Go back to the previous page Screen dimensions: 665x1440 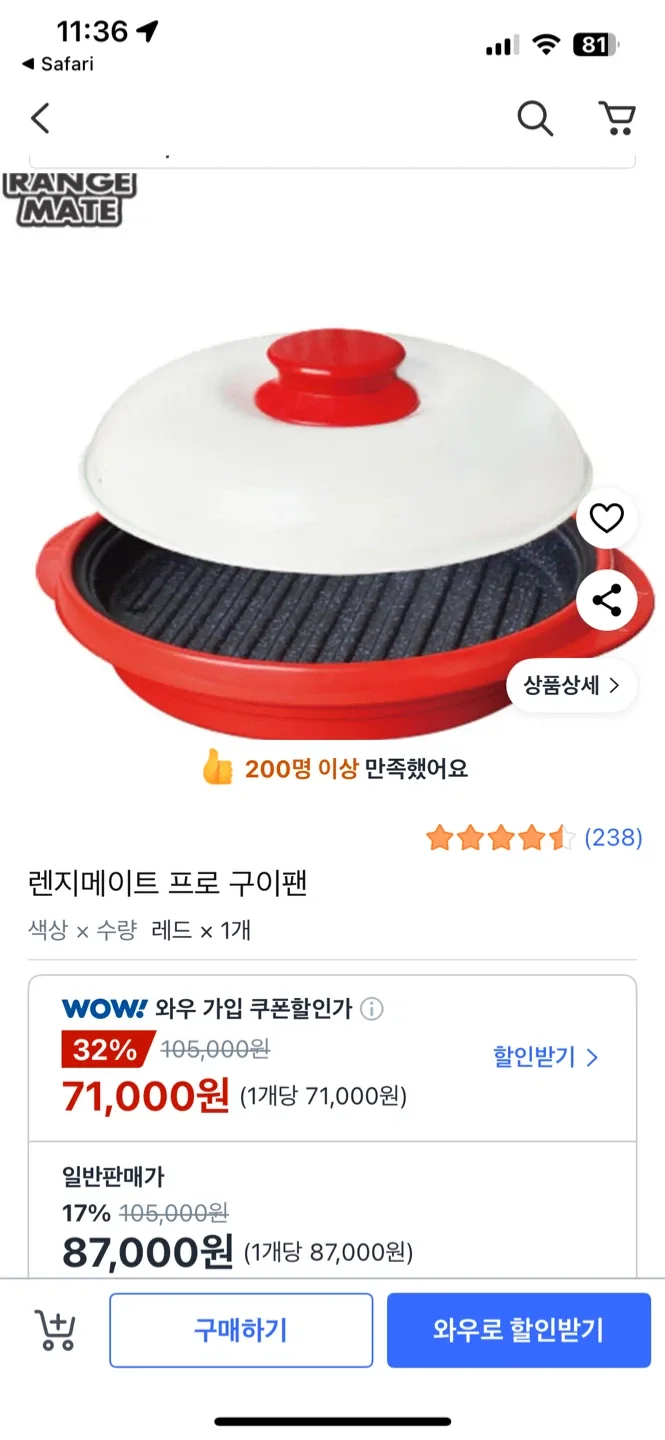(x=40, y=119)
